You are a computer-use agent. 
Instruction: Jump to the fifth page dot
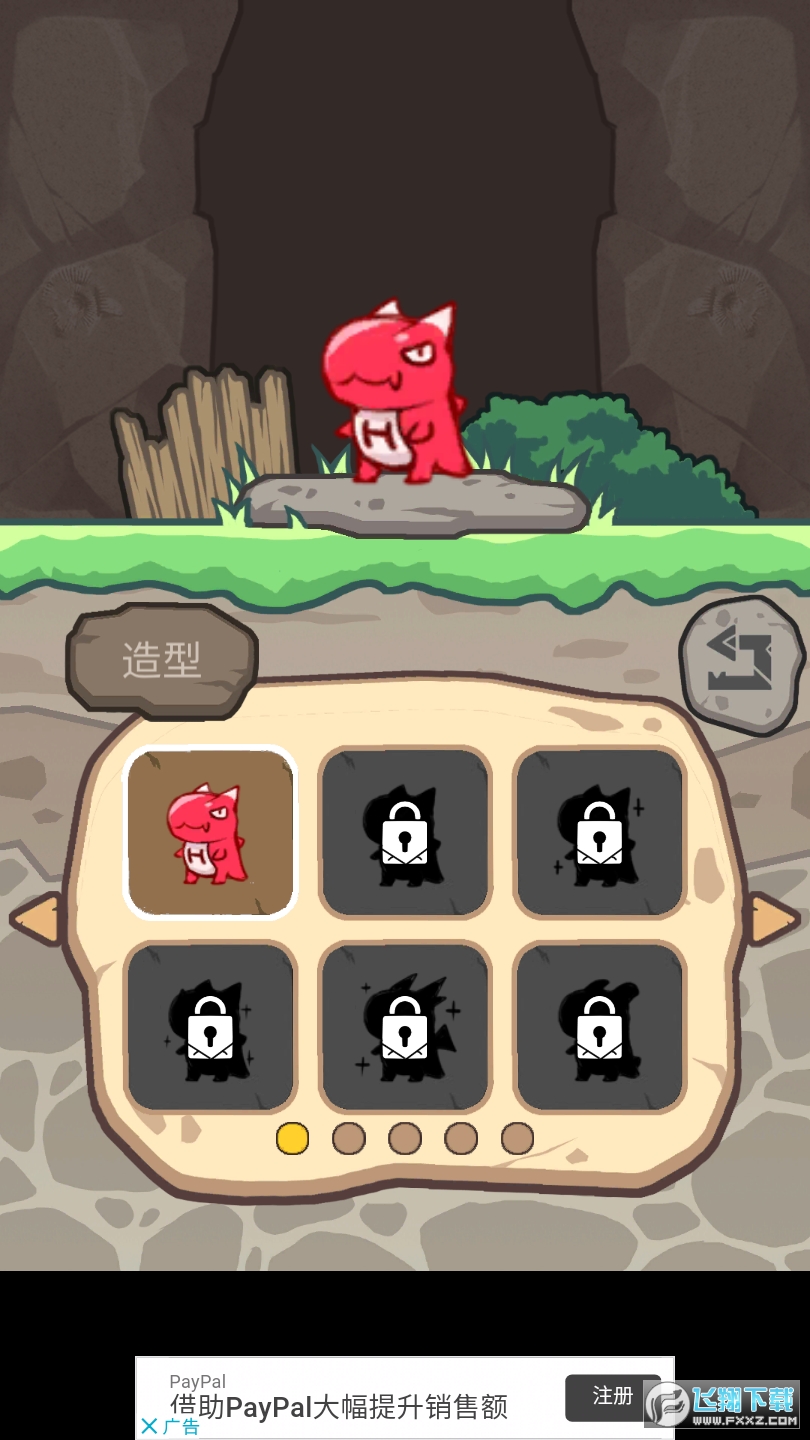click(x=517, y=1138)
